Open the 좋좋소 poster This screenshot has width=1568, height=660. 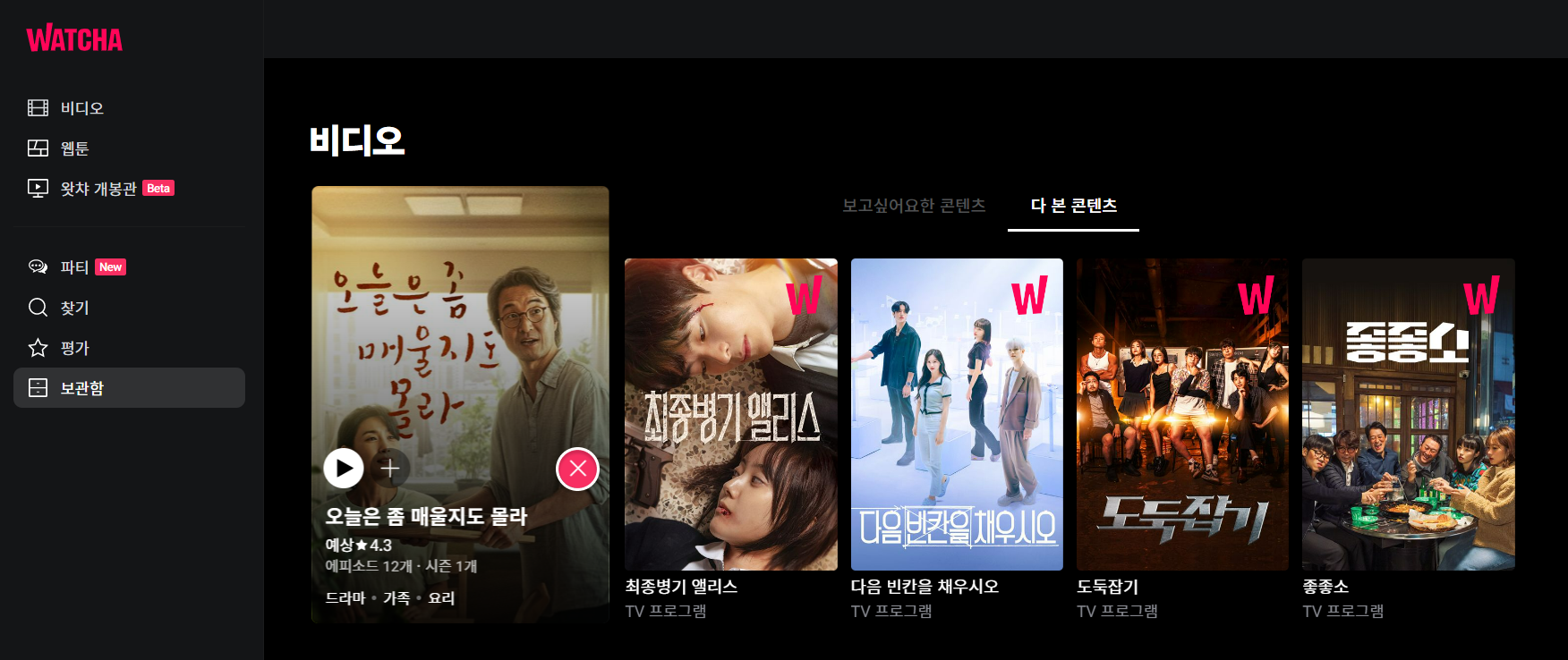click(x=1408, y=414)
